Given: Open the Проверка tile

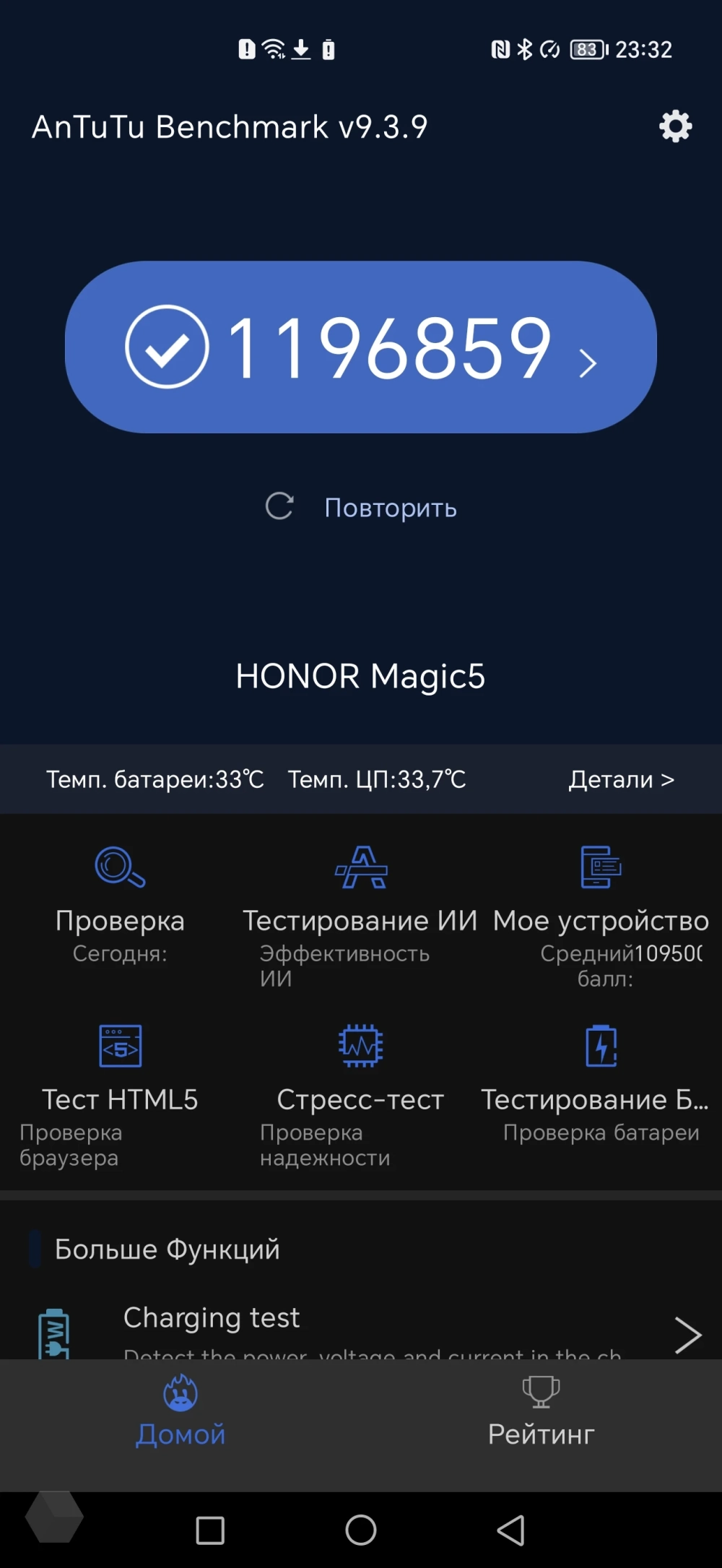Looking at the screenshot, I should pos(120,904).
